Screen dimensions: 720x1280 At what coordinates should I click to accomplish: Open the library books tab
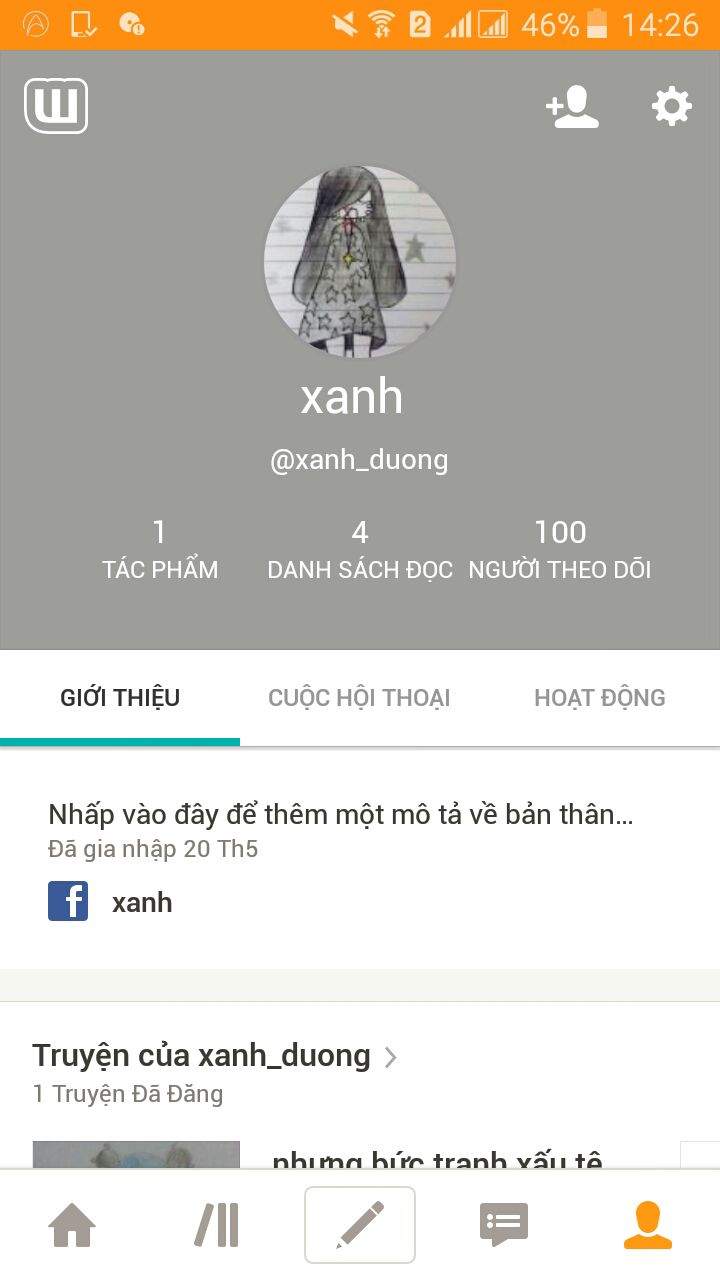tap(216, 1225)
